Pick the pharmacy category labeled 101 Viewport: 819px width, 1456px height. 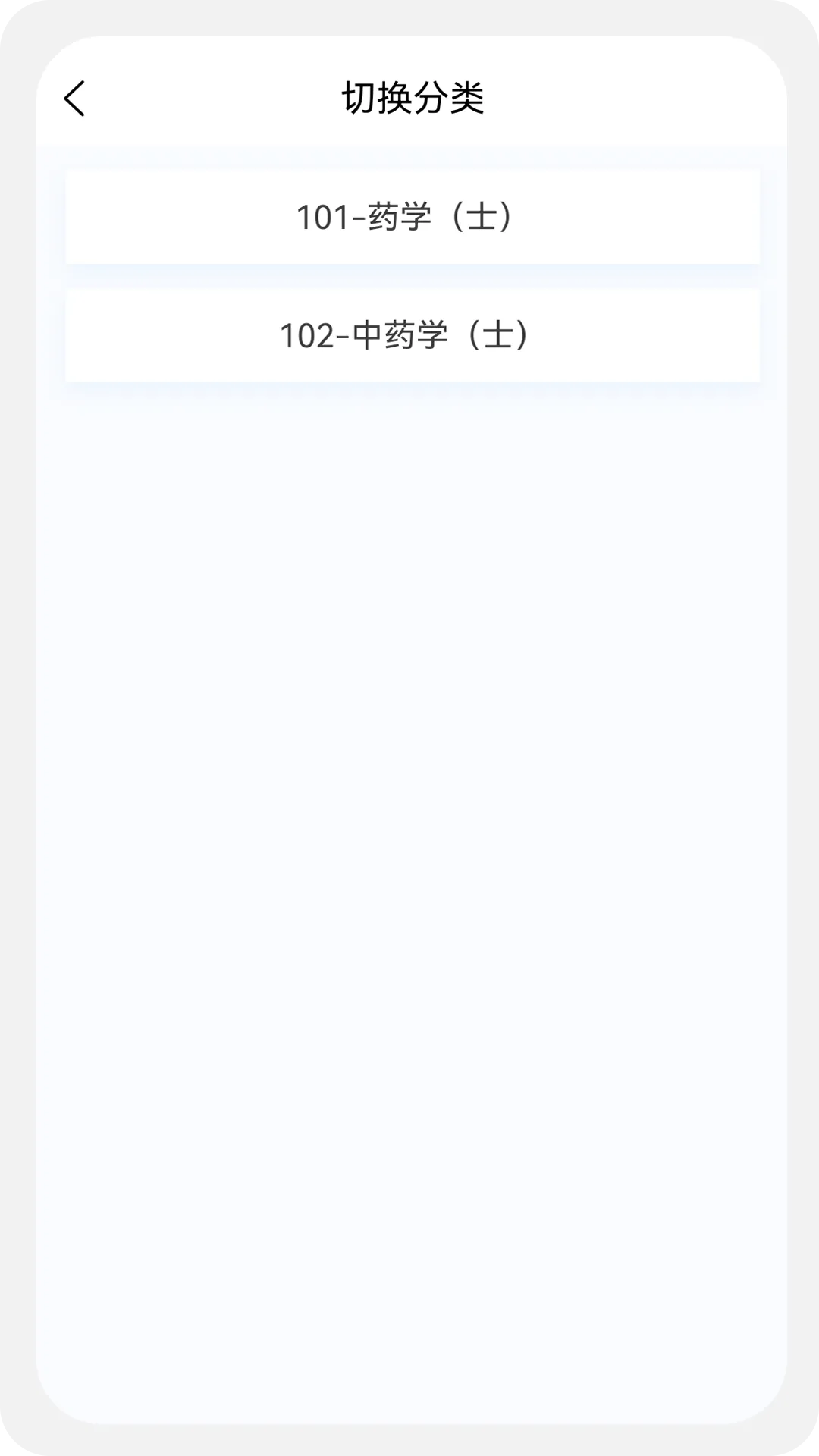409,217
